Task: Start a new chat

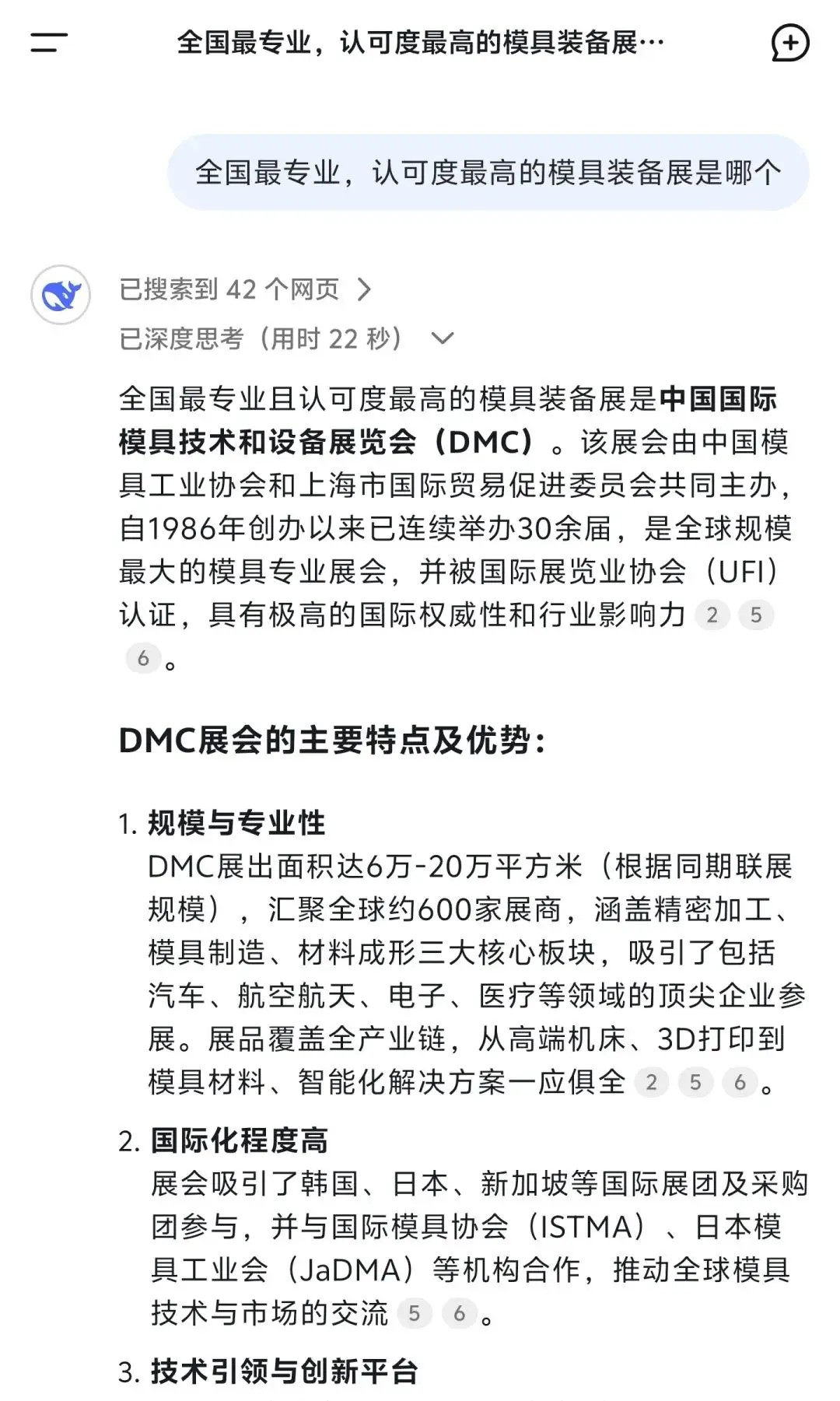Action: (790, 43)
